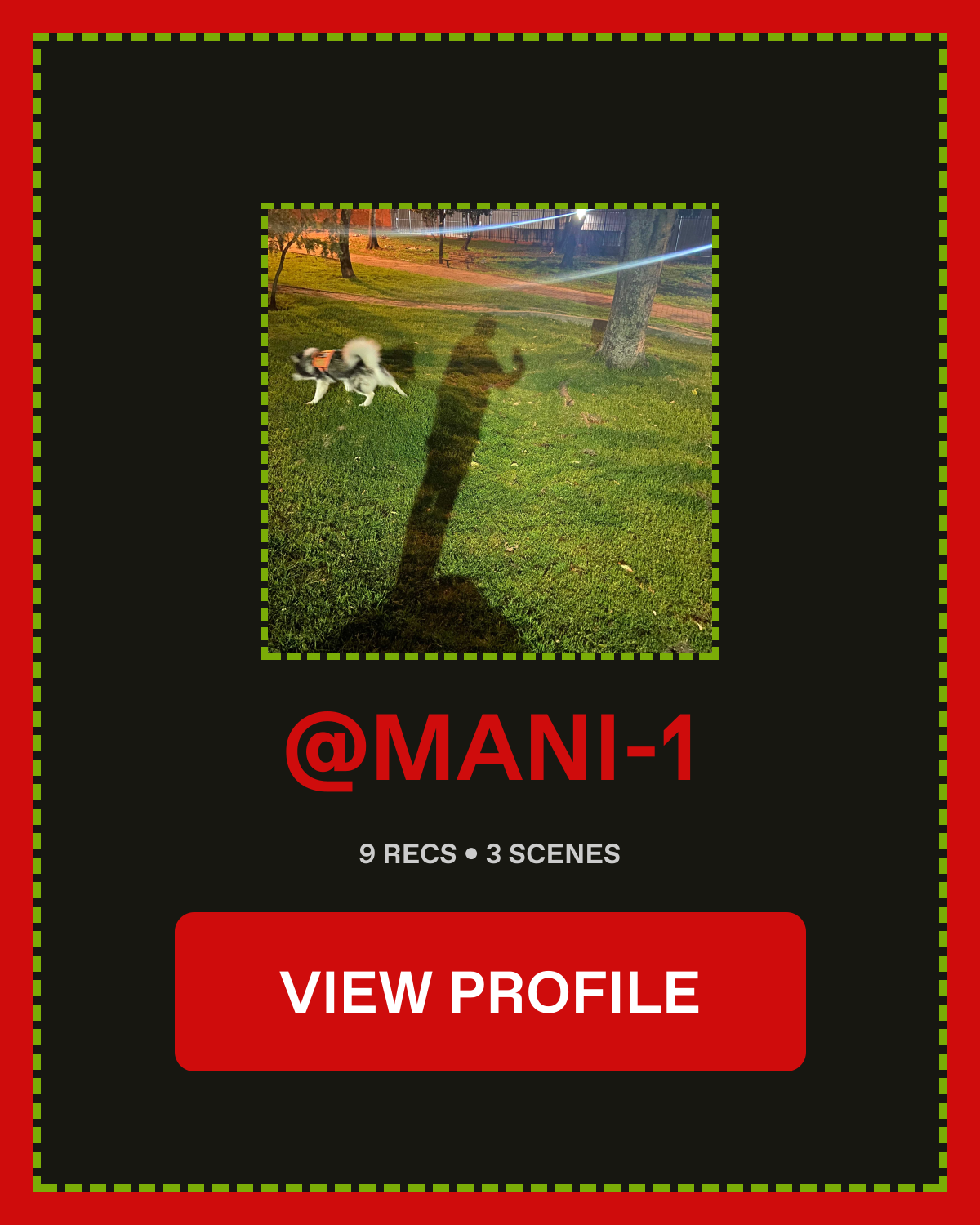This screenshot has height=1225, width=980.
Task: Tap the View Profile button
Action: (x=490, y=991)
